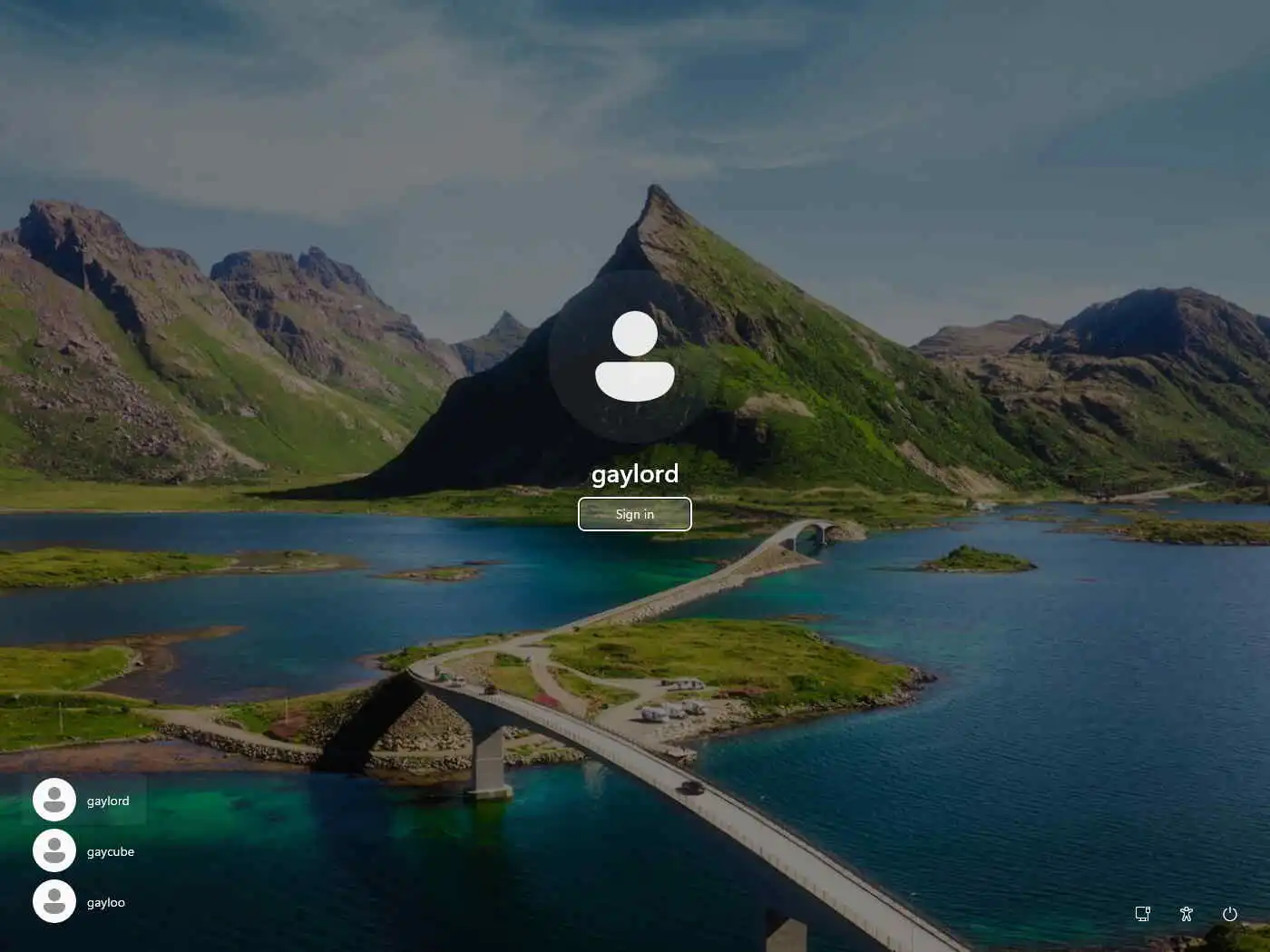Sign in as gaylord
This screenshot has width=1270, height=952.
[x=634, y=514]
